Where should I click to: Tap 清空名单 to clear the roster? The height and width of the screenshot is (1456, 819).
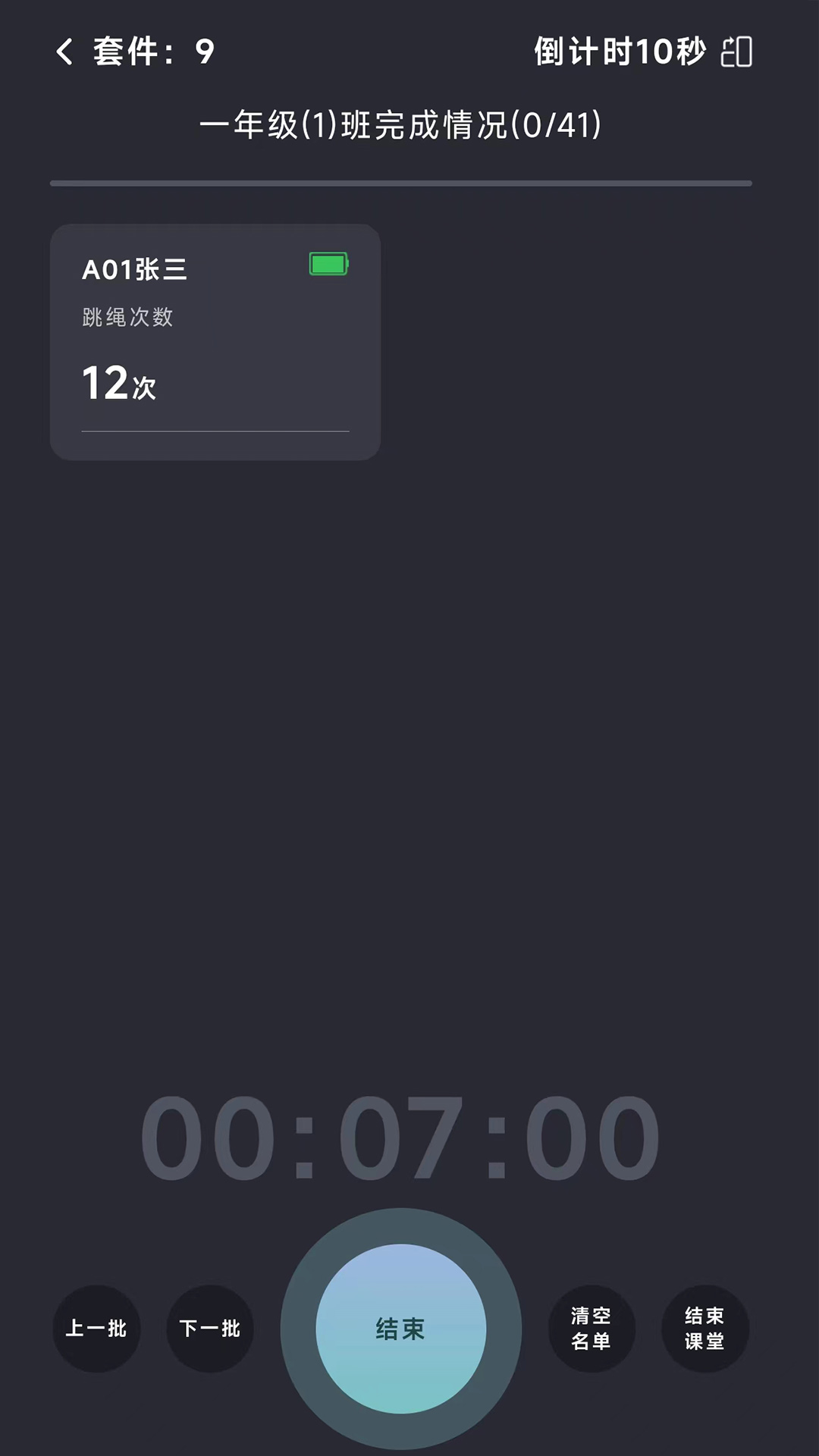pos(591,1329)
